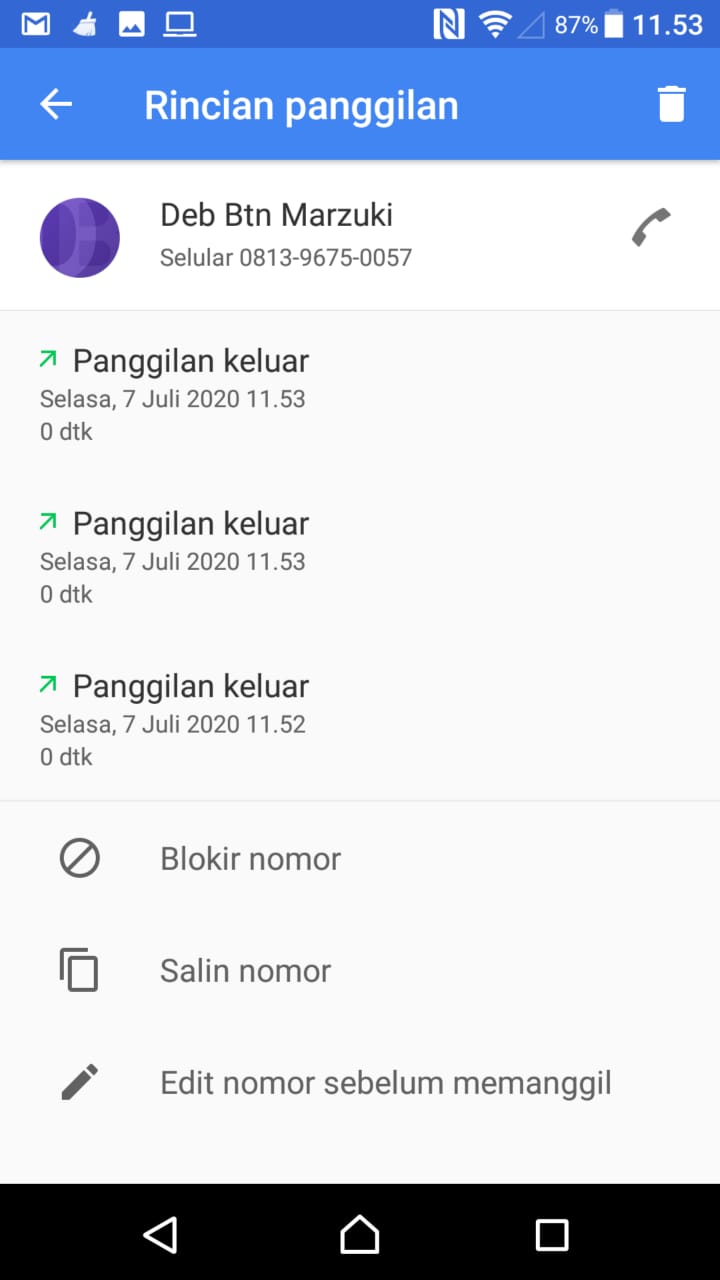Viewport: 720px width, 1280px height.
Task: Open recent apps from navigation bar
Action: [551, 1234]
